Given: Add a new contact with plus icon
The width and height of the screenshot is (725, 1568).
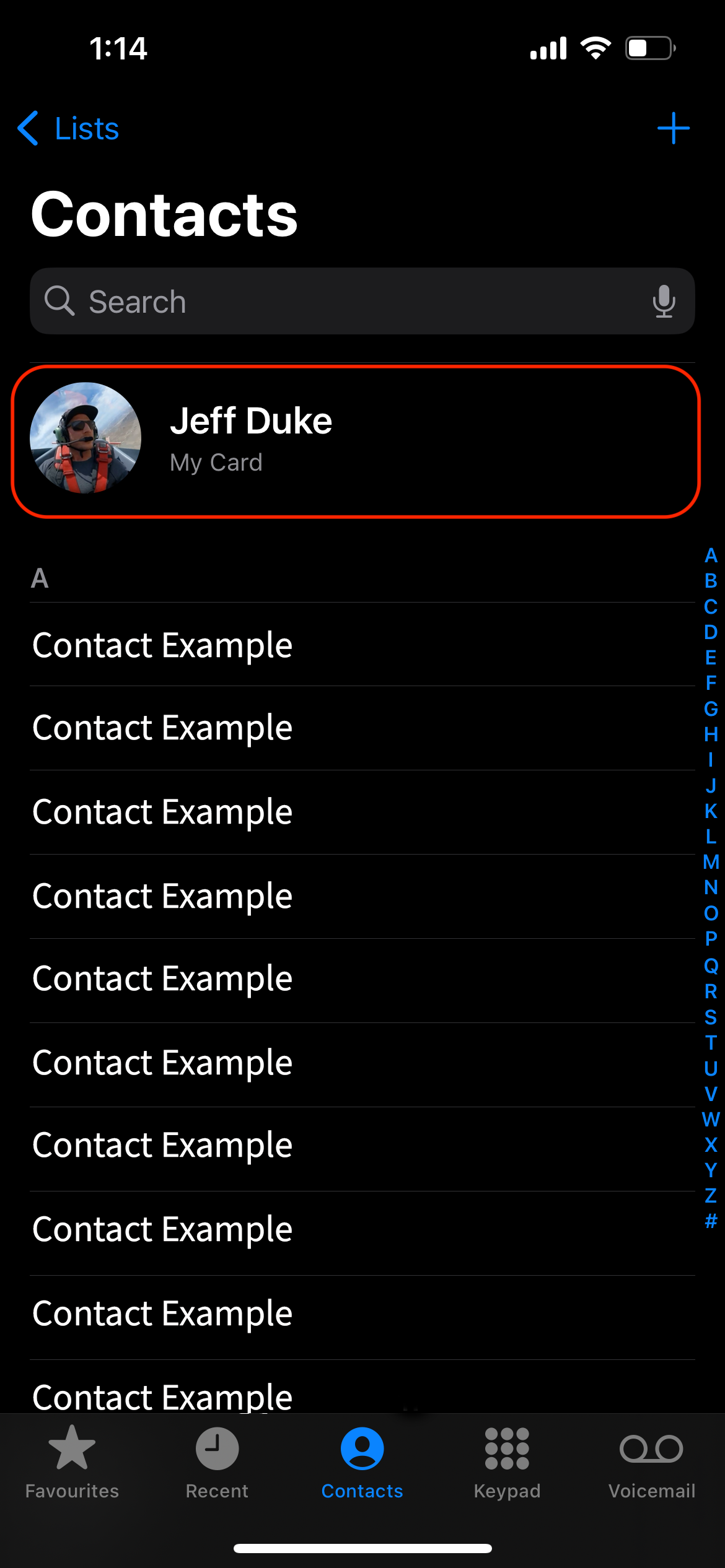Looking at the screenshot, I should point(673,129).
